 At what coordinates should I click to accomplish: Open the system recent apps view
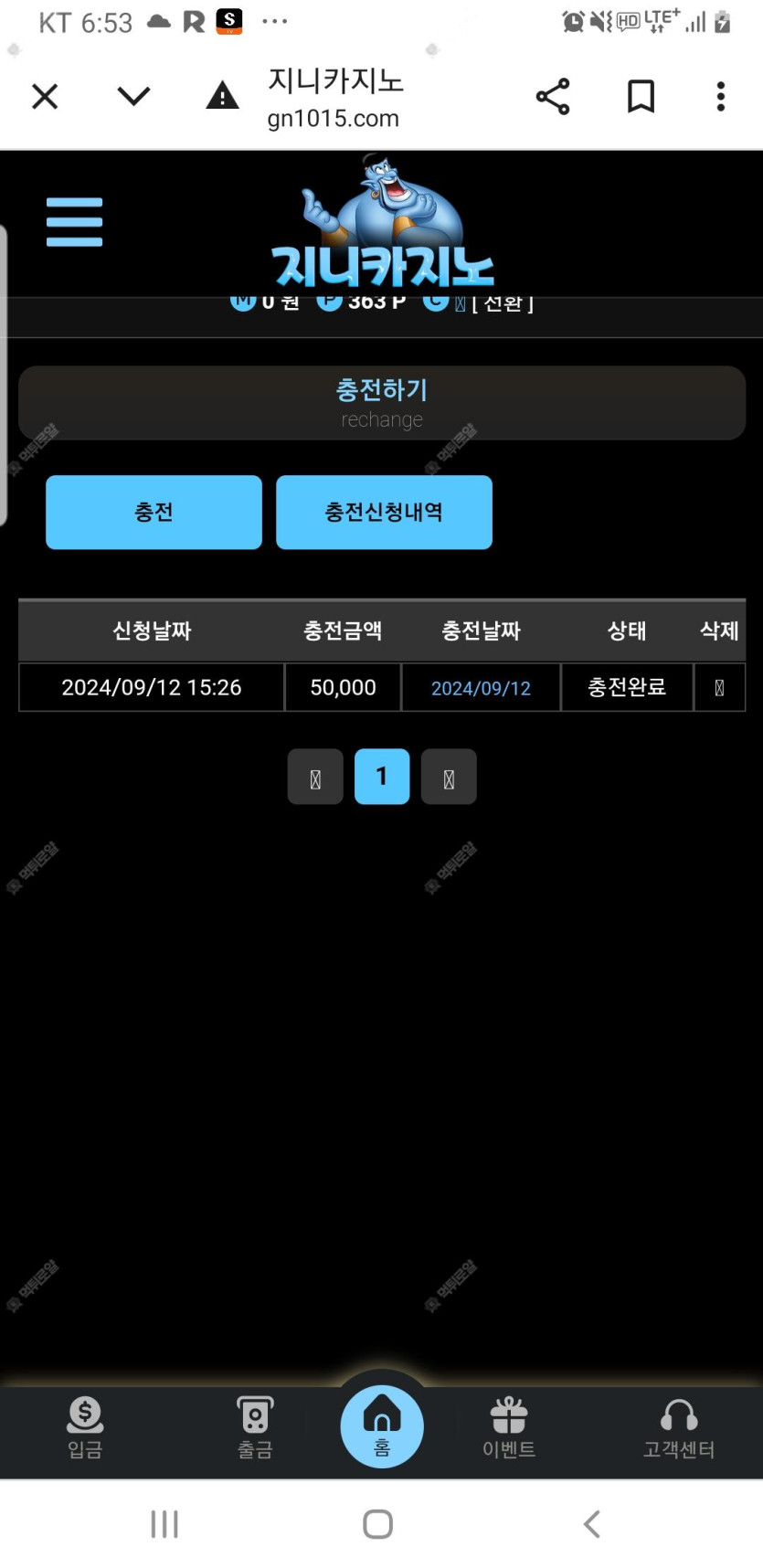164,1523
